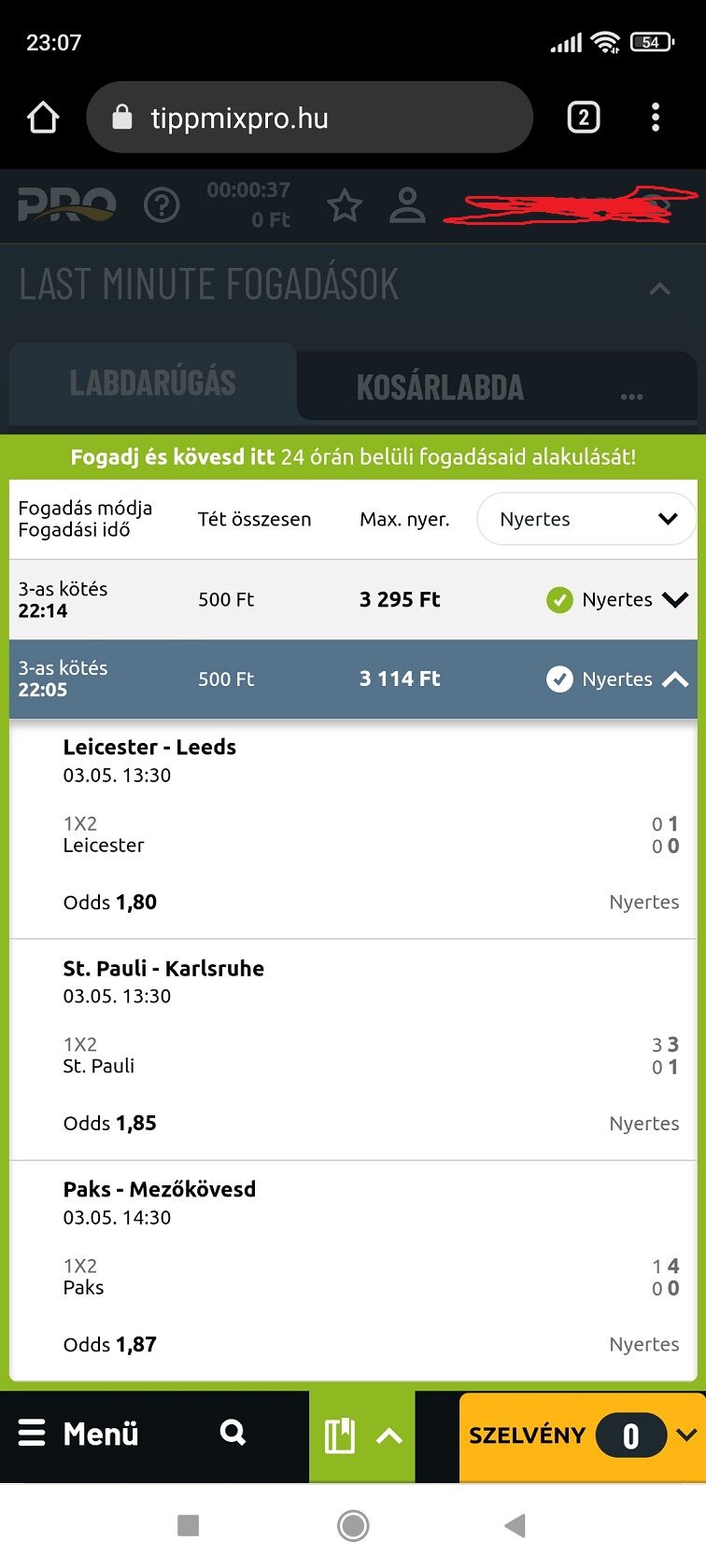Open favorites star icon
The height and width of the screenshot is (1568, 706).
pos(345,205)
